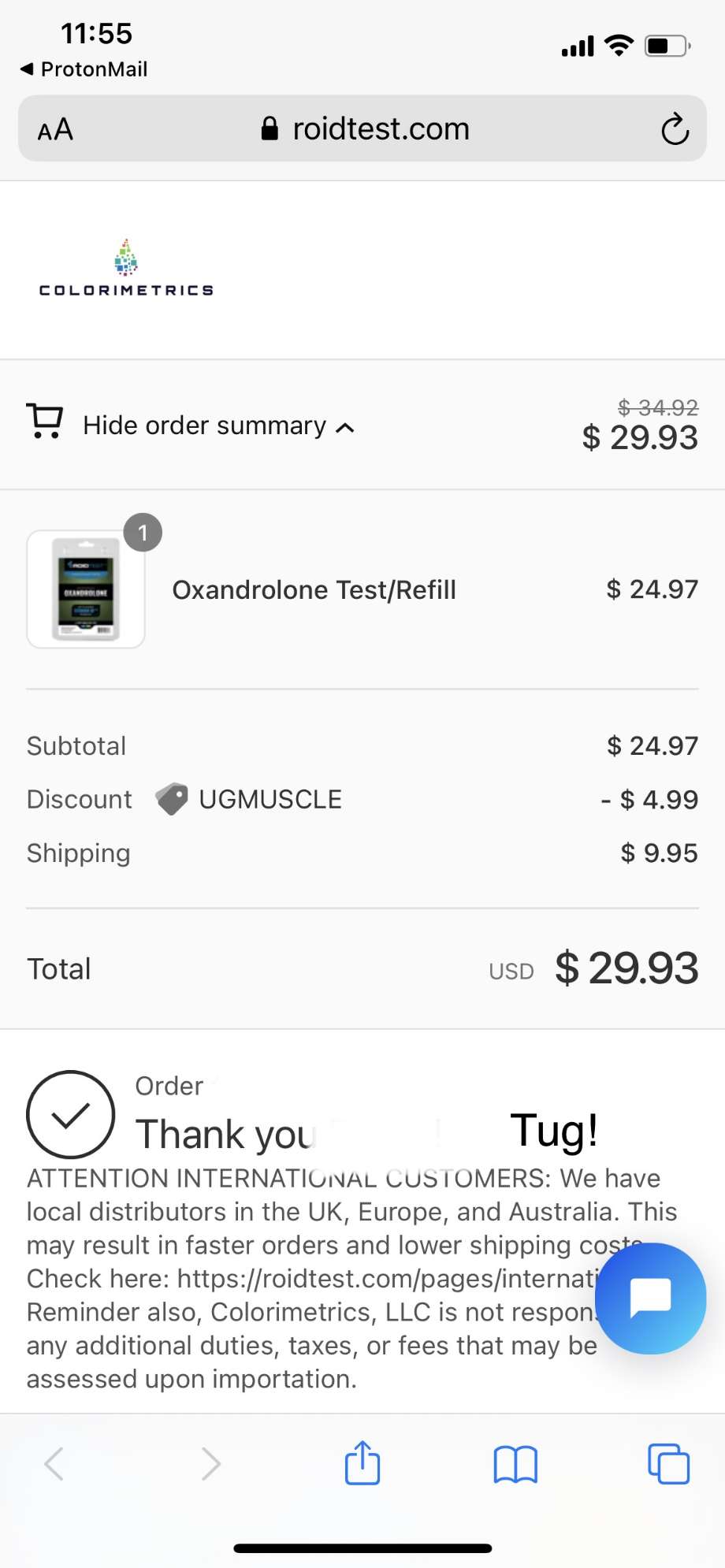This screenshot has height=1568, width=725.
Task: Open the chat support bubble
Action: click(650, 1298)
